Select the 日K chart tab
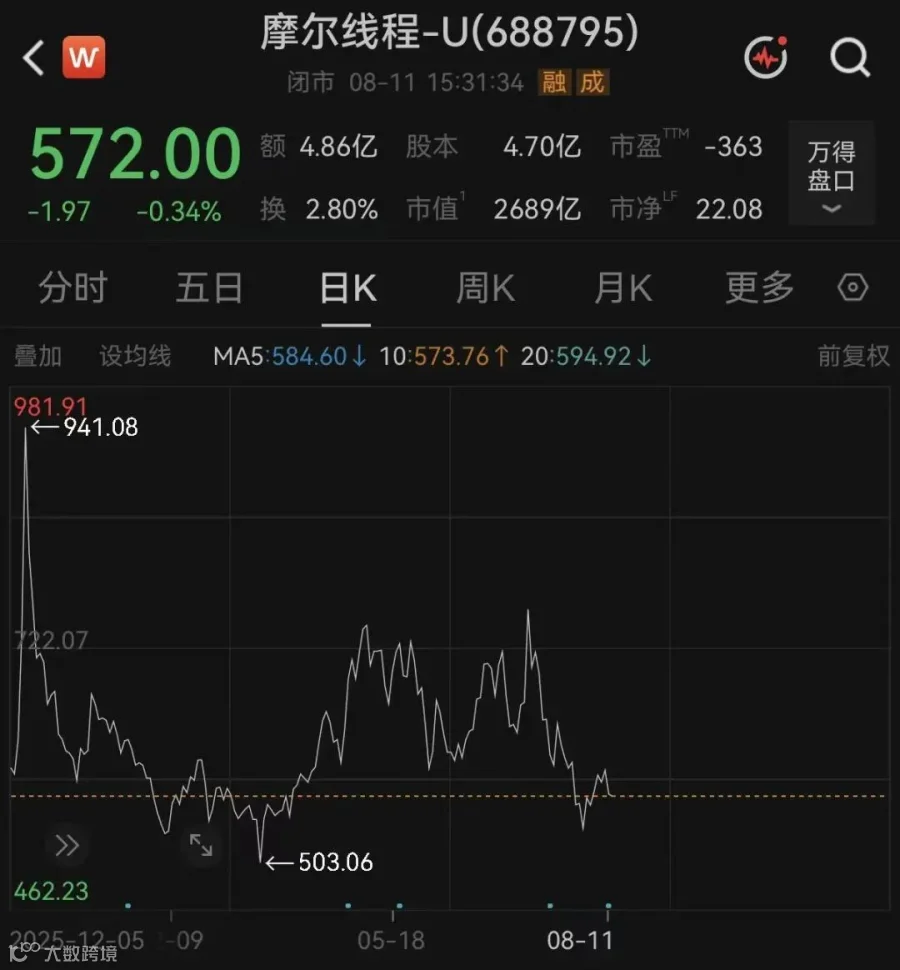Image resolution: width=900 pixels, height=970 pixels. [x=348, y=288]
